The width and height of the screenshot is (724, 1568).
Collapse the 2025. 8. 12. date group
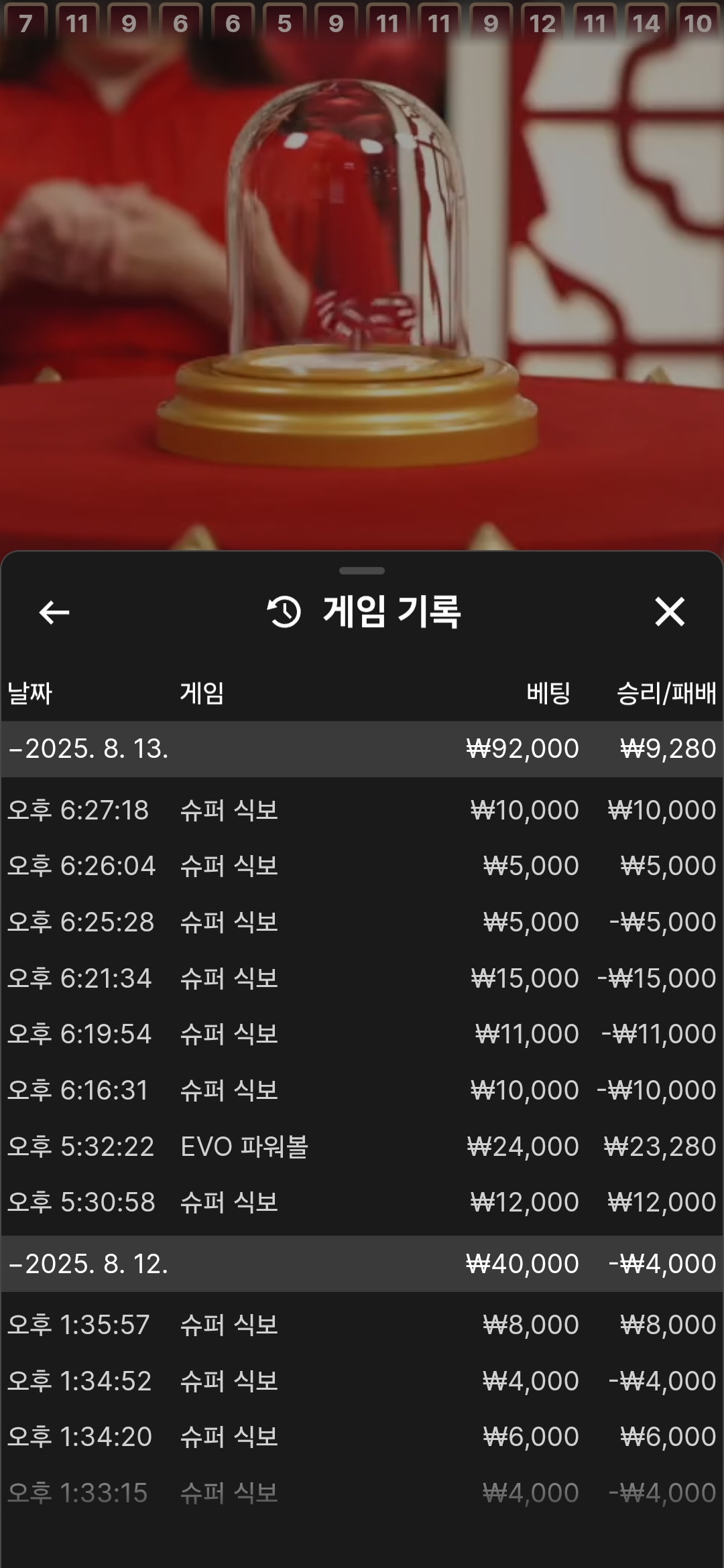tap(362, 1264)
